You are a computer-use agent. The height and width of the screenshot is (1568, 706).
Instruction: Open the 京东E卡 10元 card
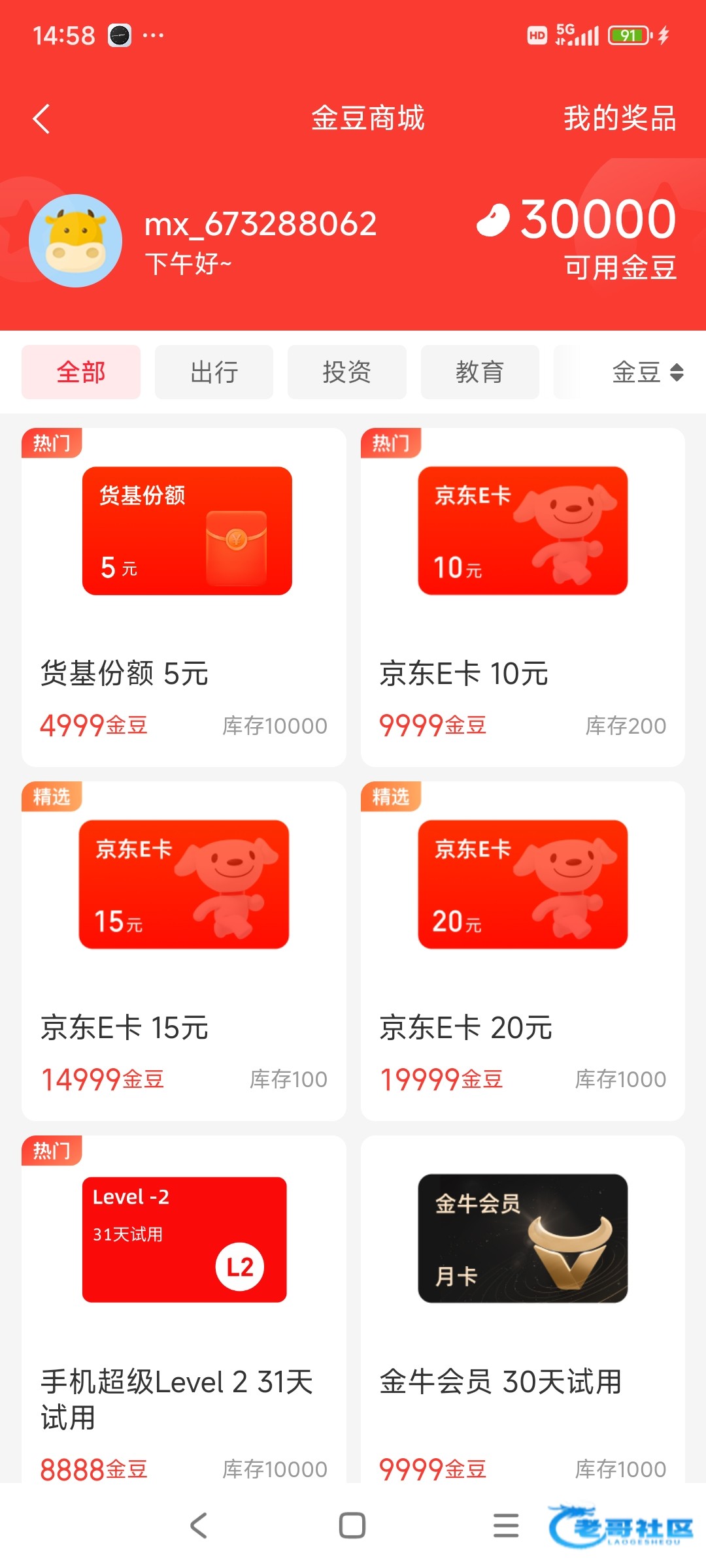click(522, 597)
